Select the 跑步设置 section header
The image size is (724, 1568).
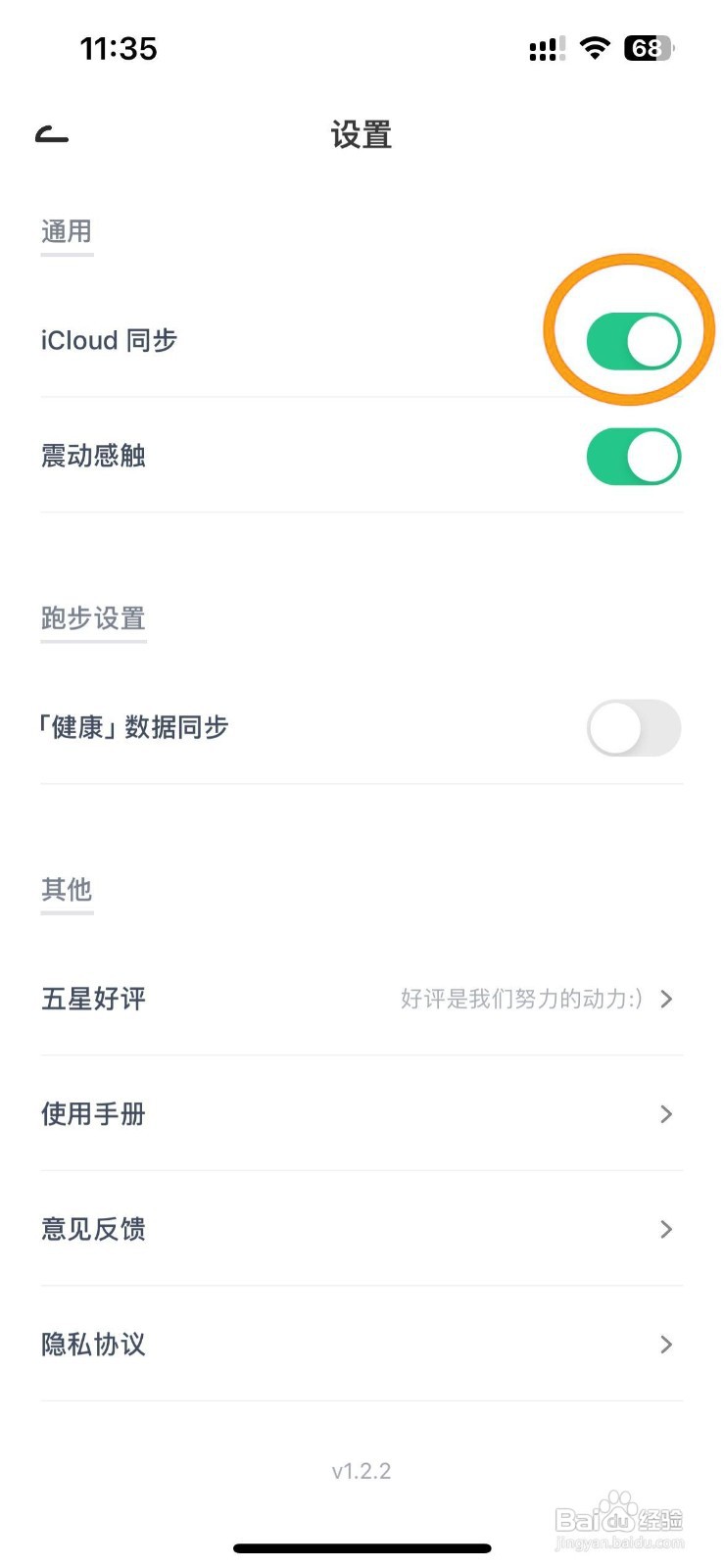(93, 618)
